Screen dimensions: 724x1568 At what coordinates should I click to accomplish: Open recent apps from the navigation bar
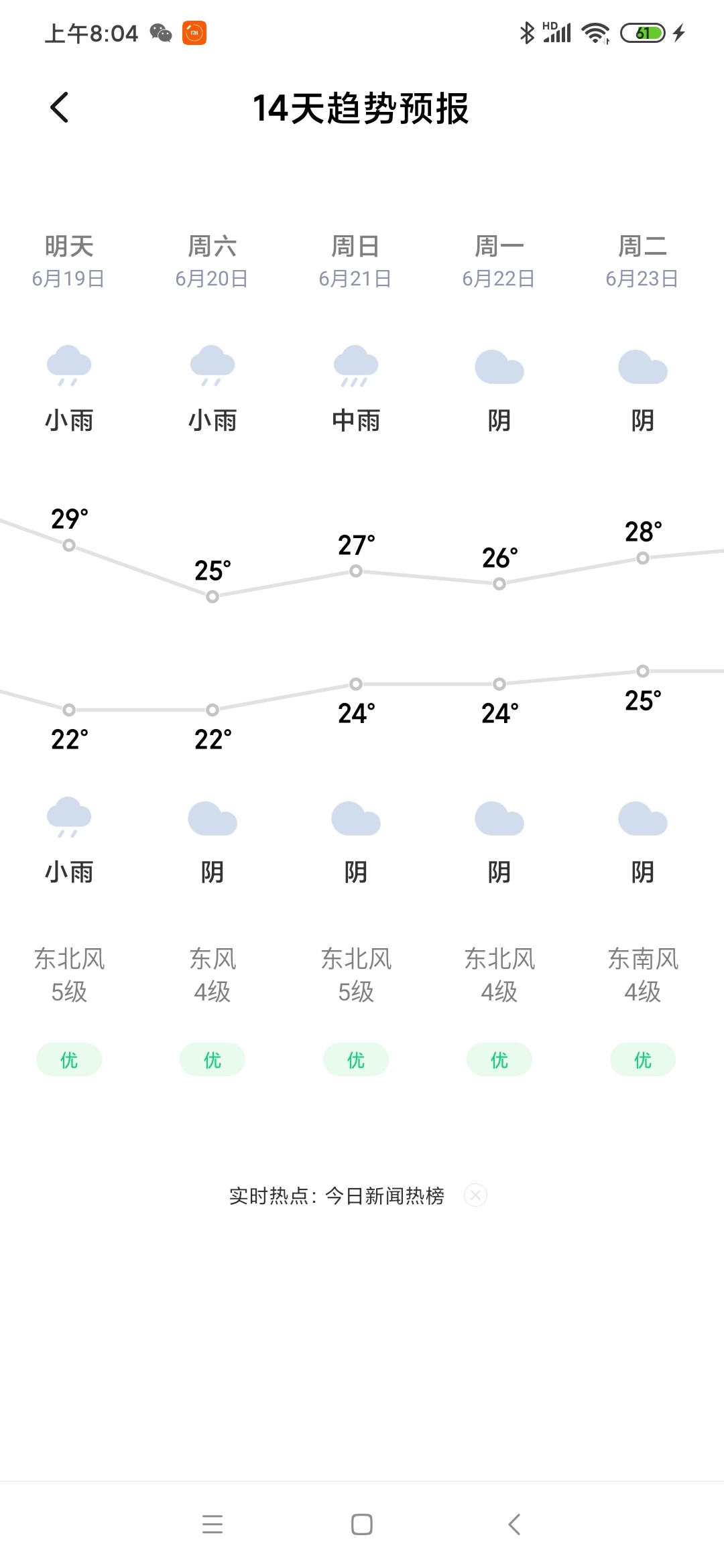[212, 1524]
